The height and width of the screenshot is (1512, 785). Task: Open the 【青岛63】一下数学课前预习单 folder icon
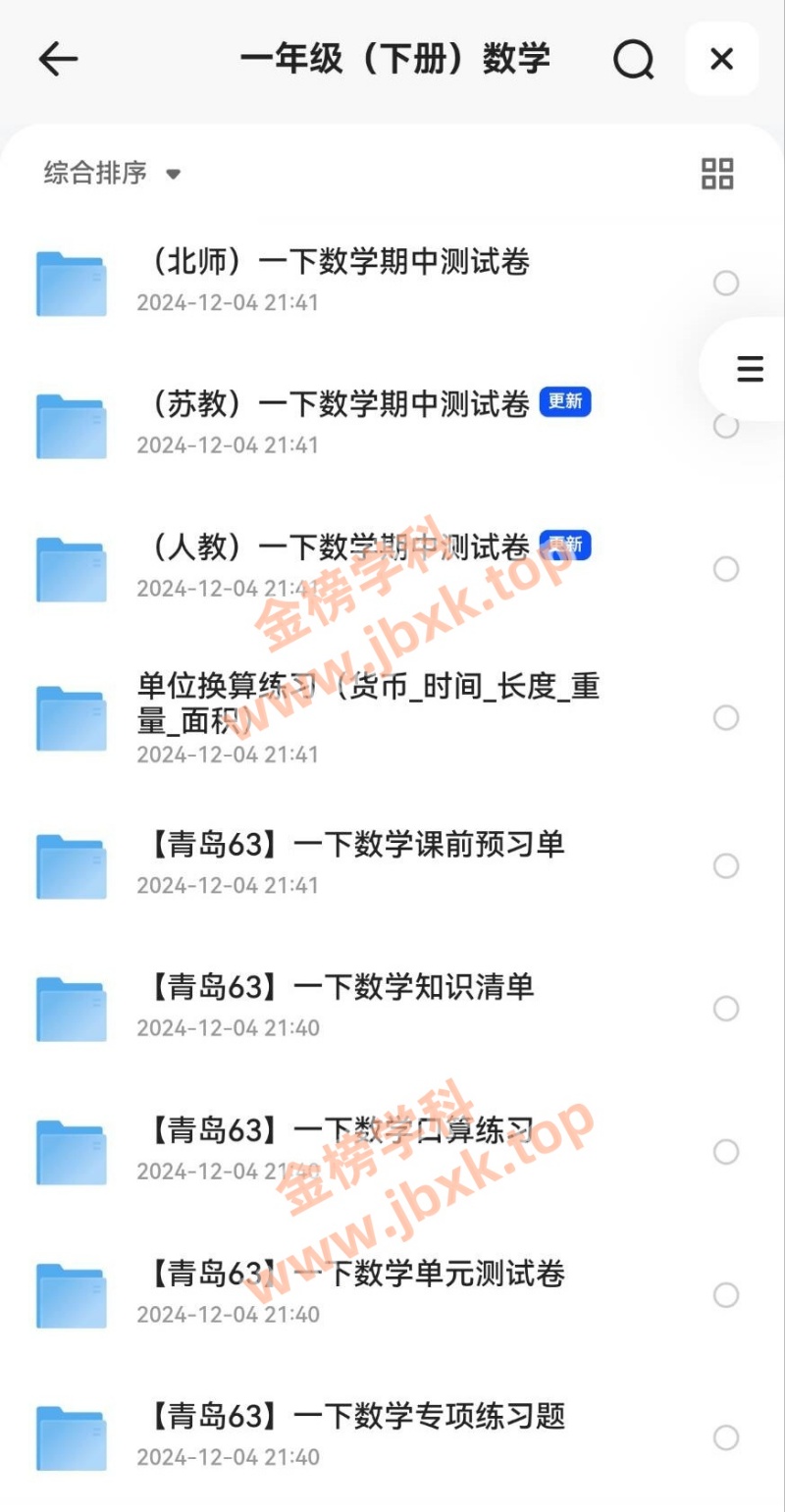71,863
